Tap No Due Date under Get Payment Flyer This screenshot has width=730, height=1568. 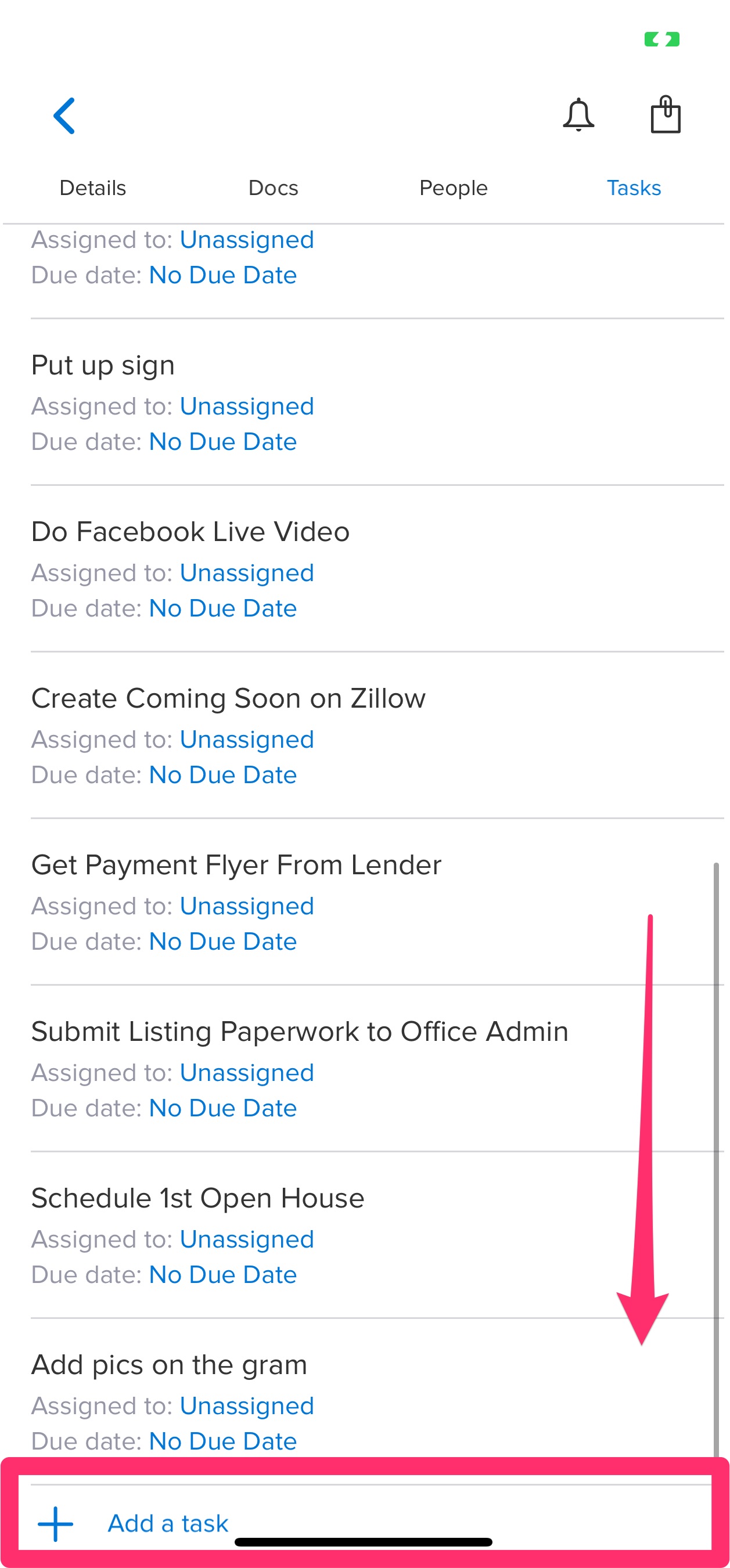coord(223,941)
